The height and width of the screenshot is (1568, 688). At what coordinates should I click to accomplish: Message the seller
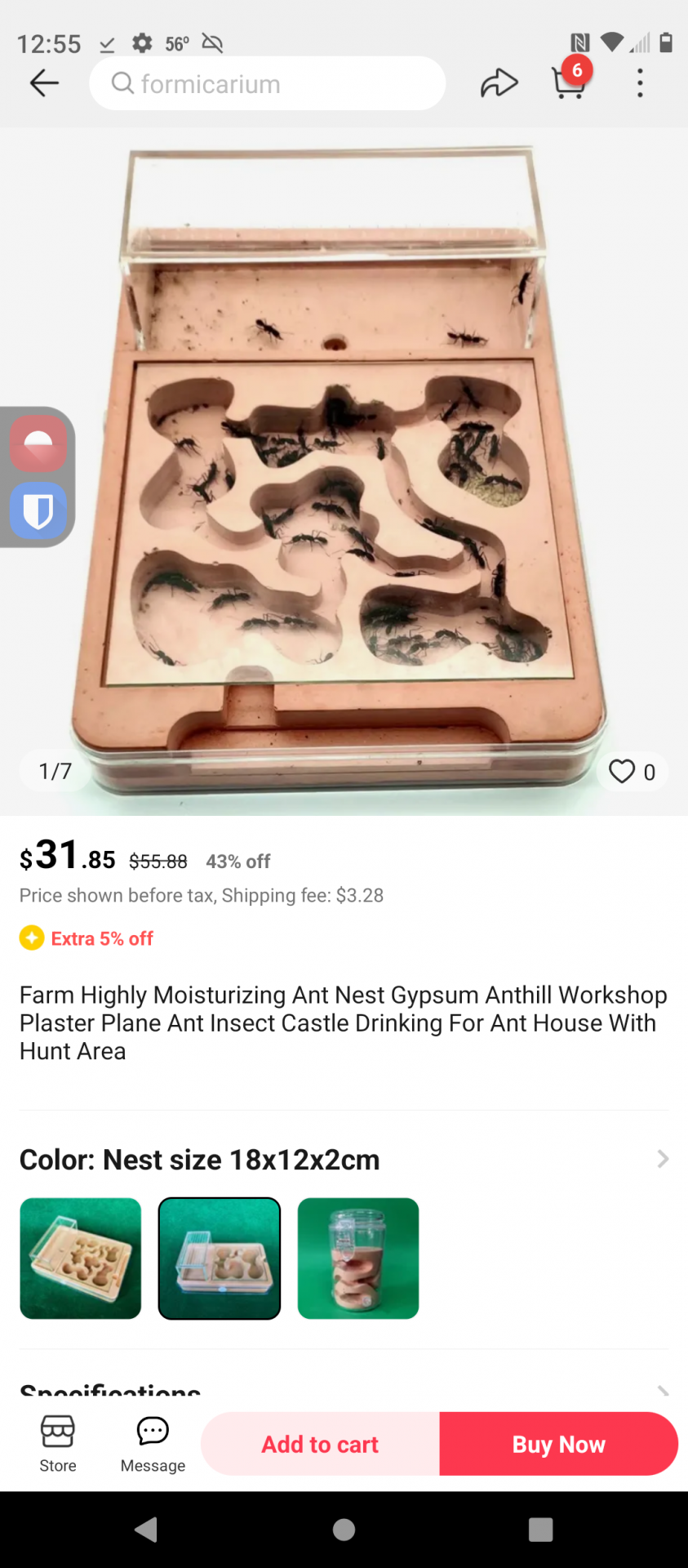[x=153, y=1444]
